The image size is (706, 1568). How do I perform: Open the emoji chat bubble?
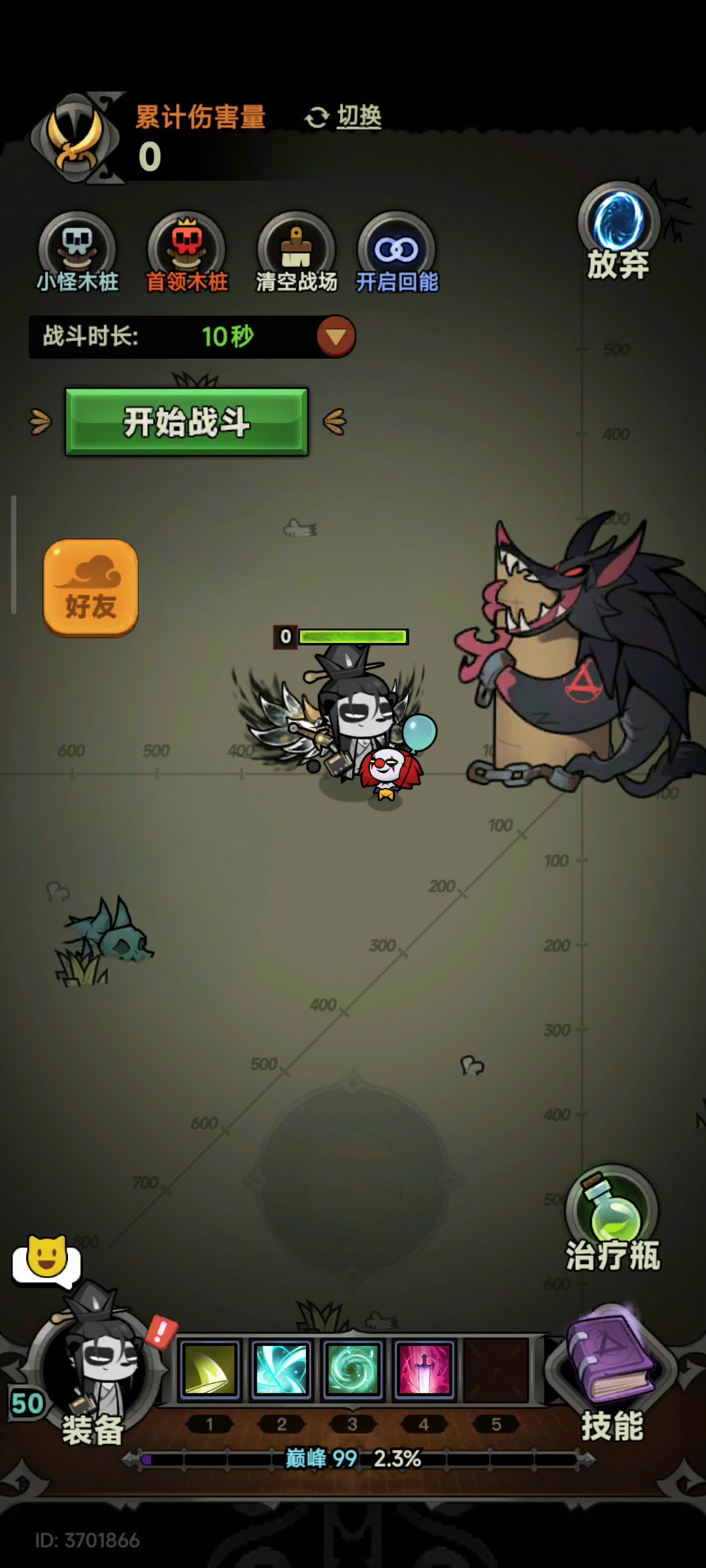[46, 1258]
